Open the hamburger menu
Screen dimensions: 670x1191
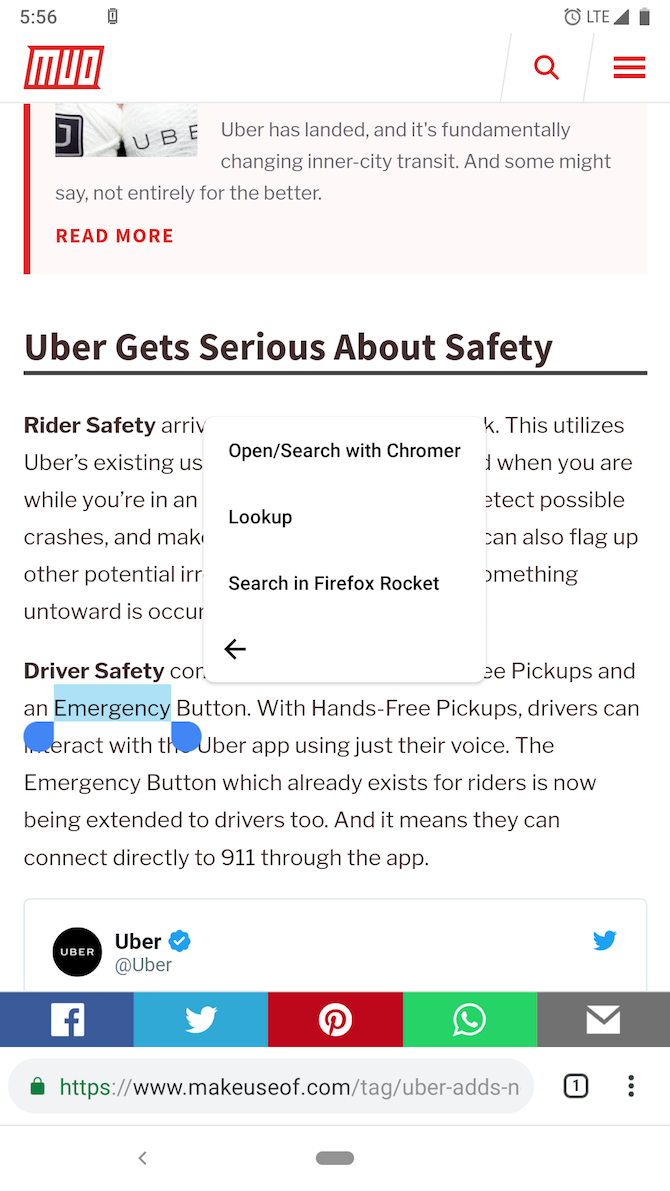pyautogui.click(x=629, y=68)
